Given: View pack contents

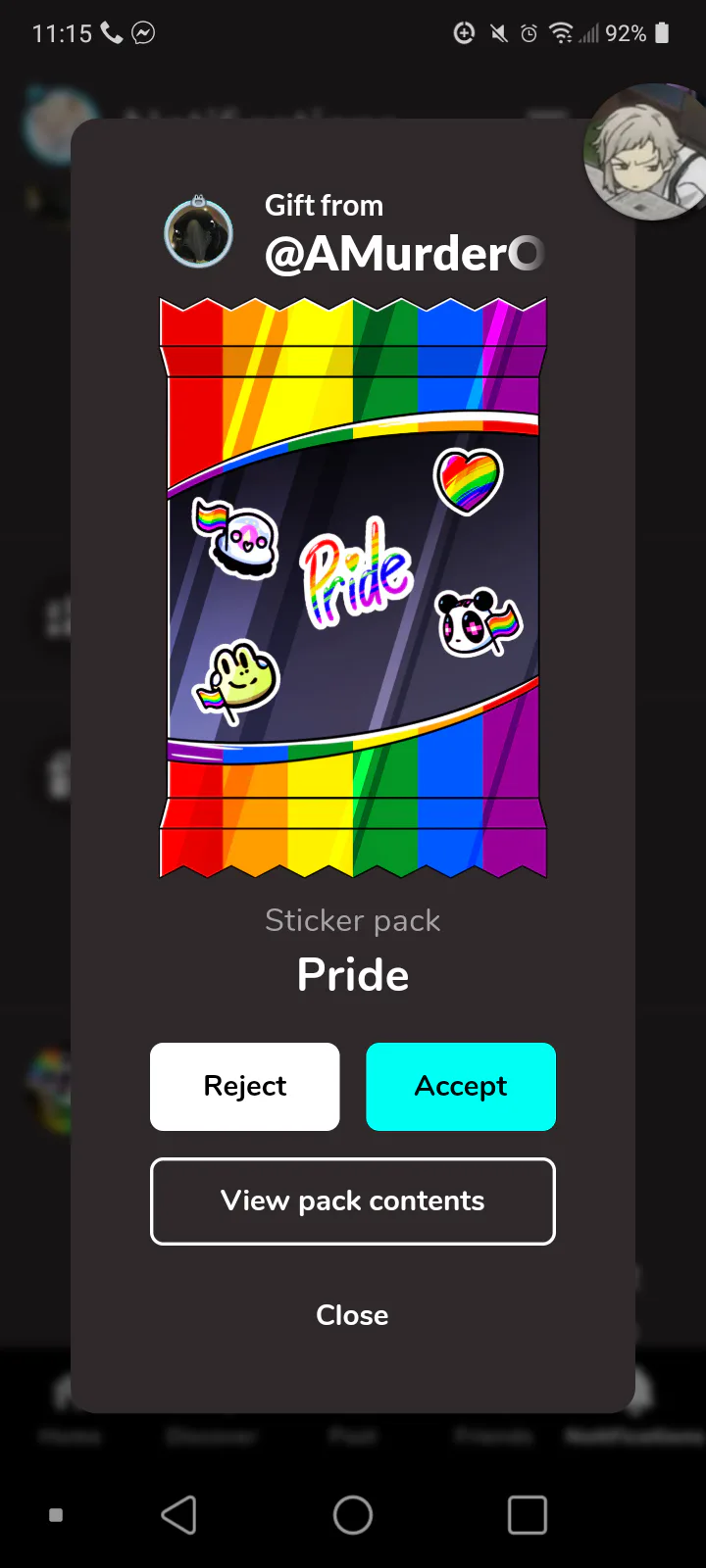Looking at the screenshot, I should [x=353, y=1200].
